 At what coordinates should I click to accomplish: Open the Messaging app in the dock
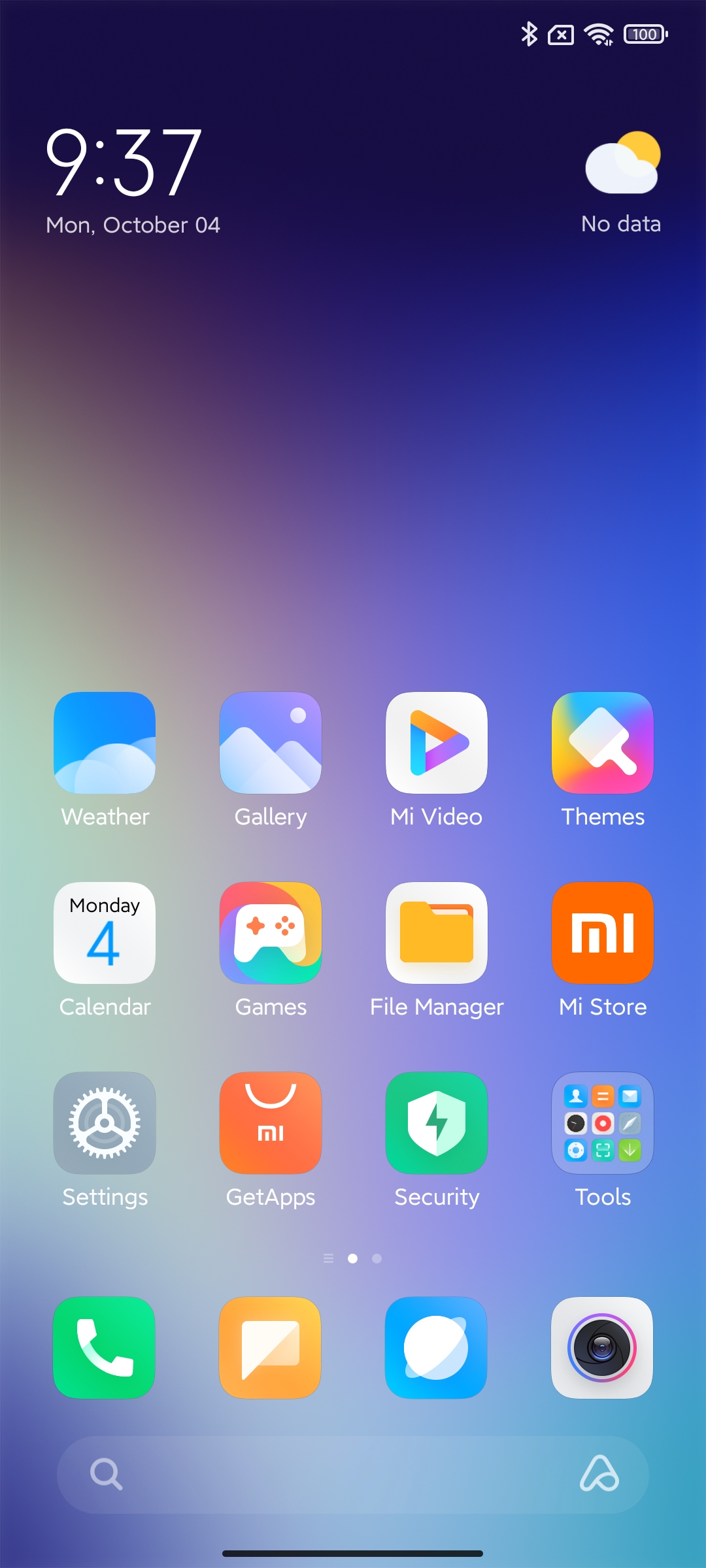click(x=271, y=1348)
